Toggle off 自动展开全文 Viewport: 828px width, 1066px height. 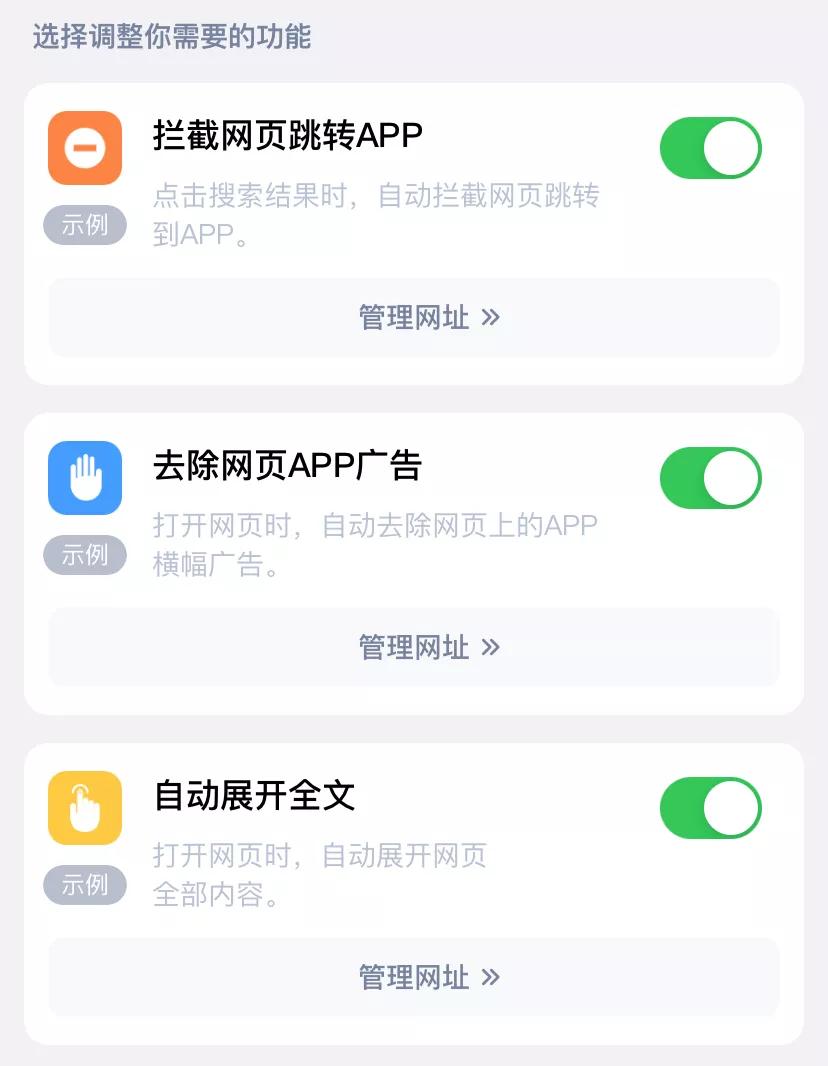[x=710, y=808]
